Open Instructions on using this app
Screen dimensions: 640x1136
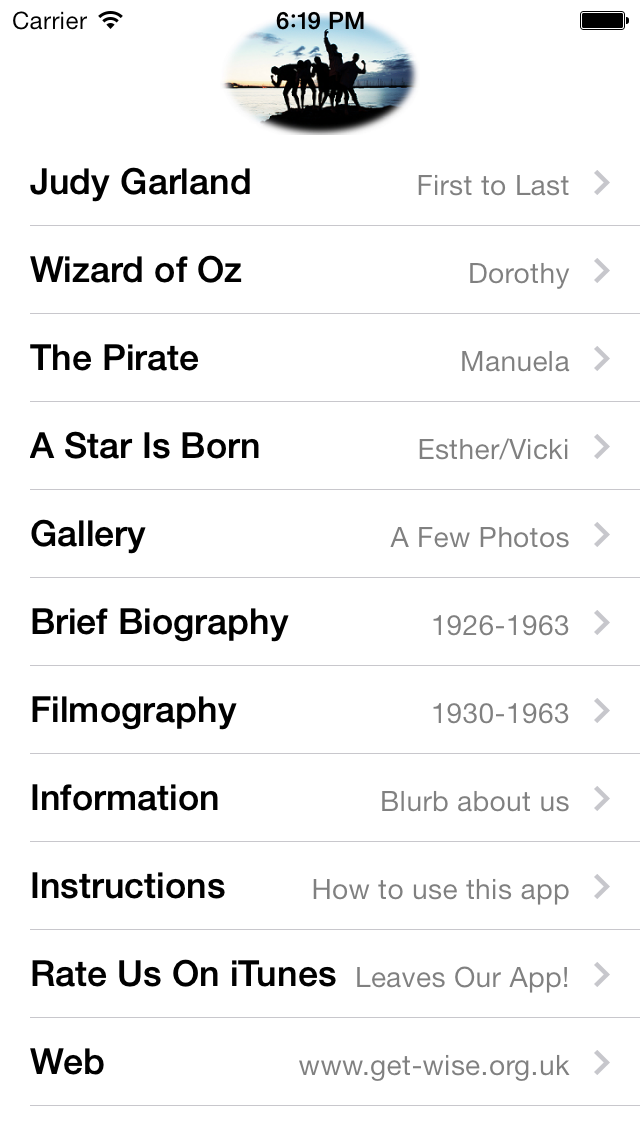click(320, 886)
